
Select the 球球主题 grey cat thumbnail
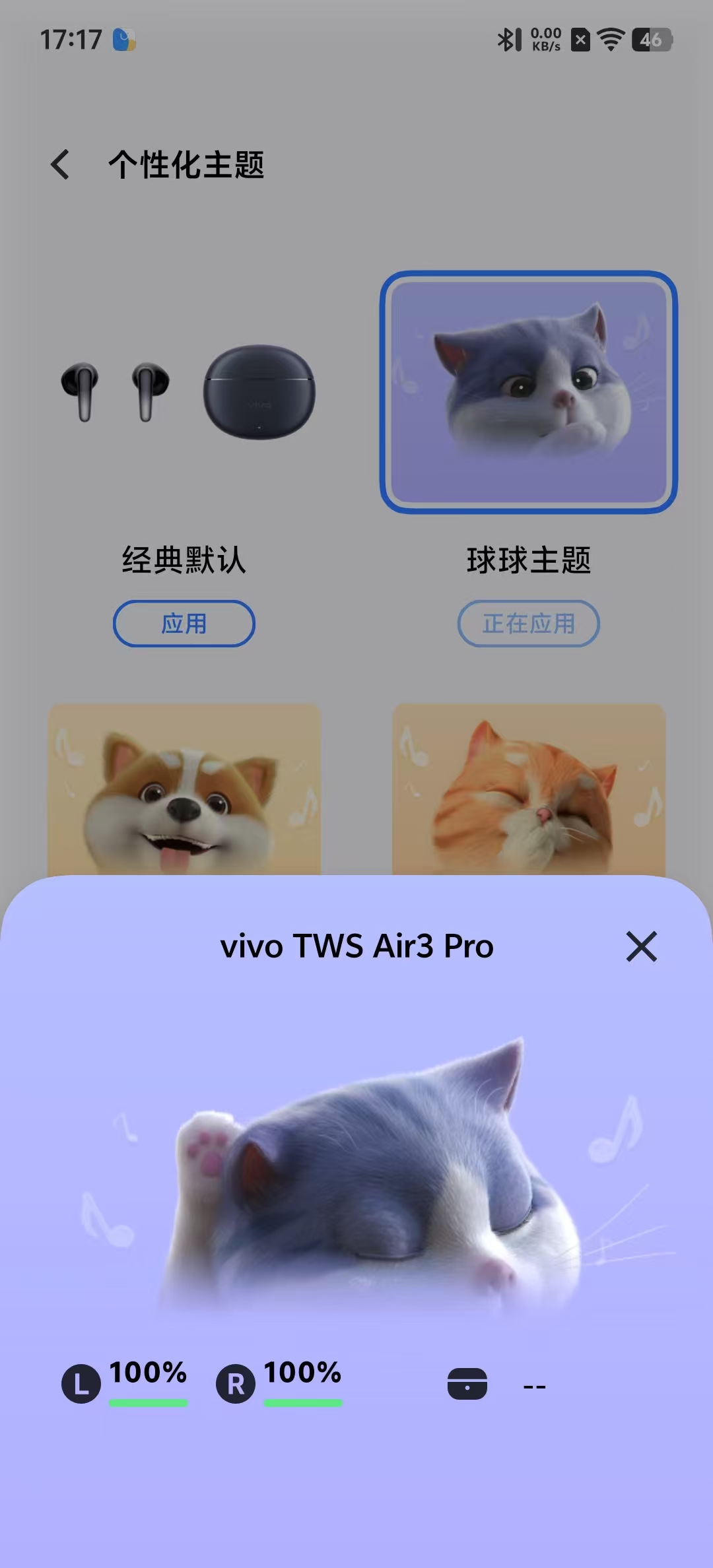[x=529, y=392]
